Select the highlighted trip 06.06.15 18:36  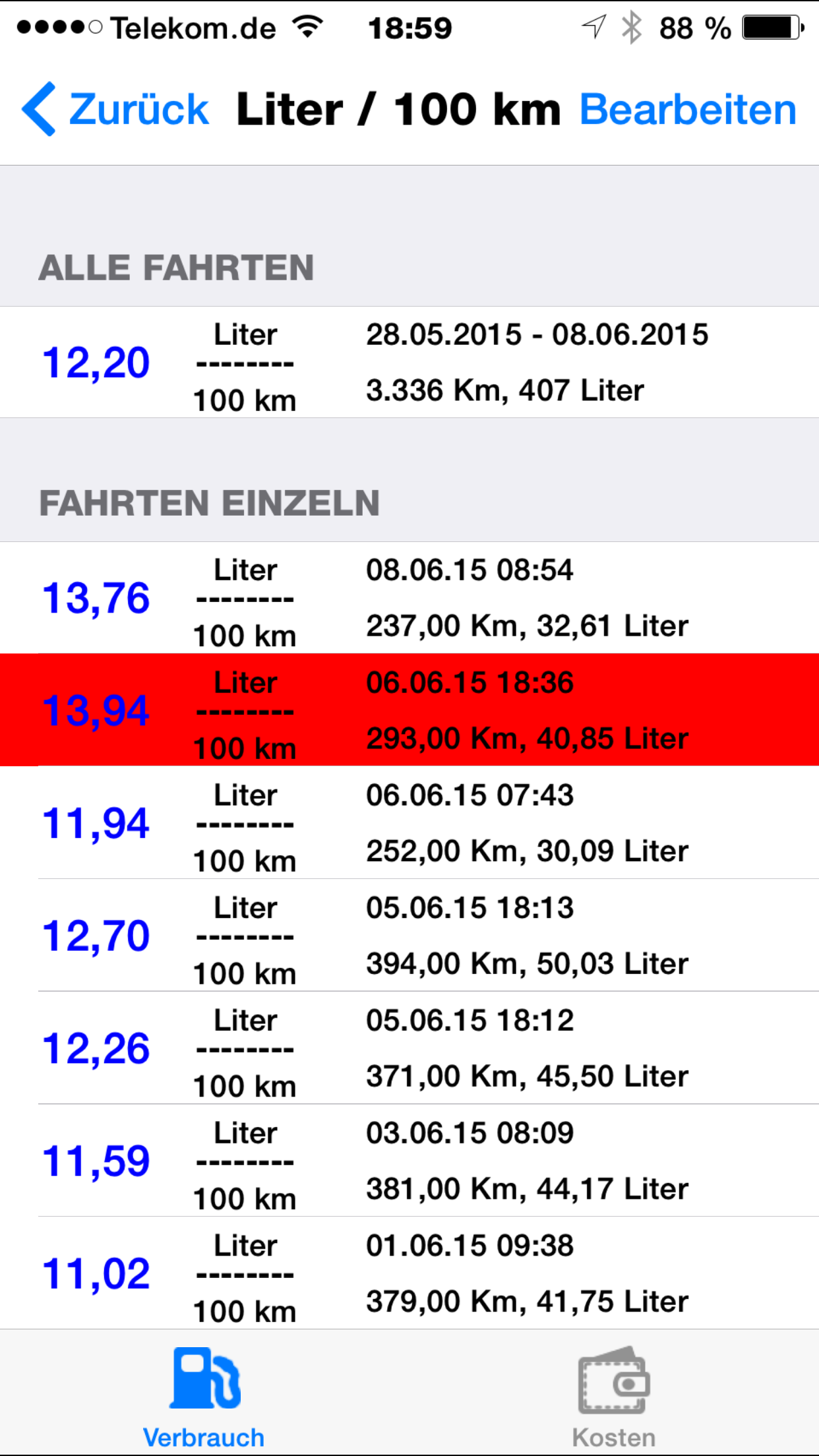pos(409,710)
